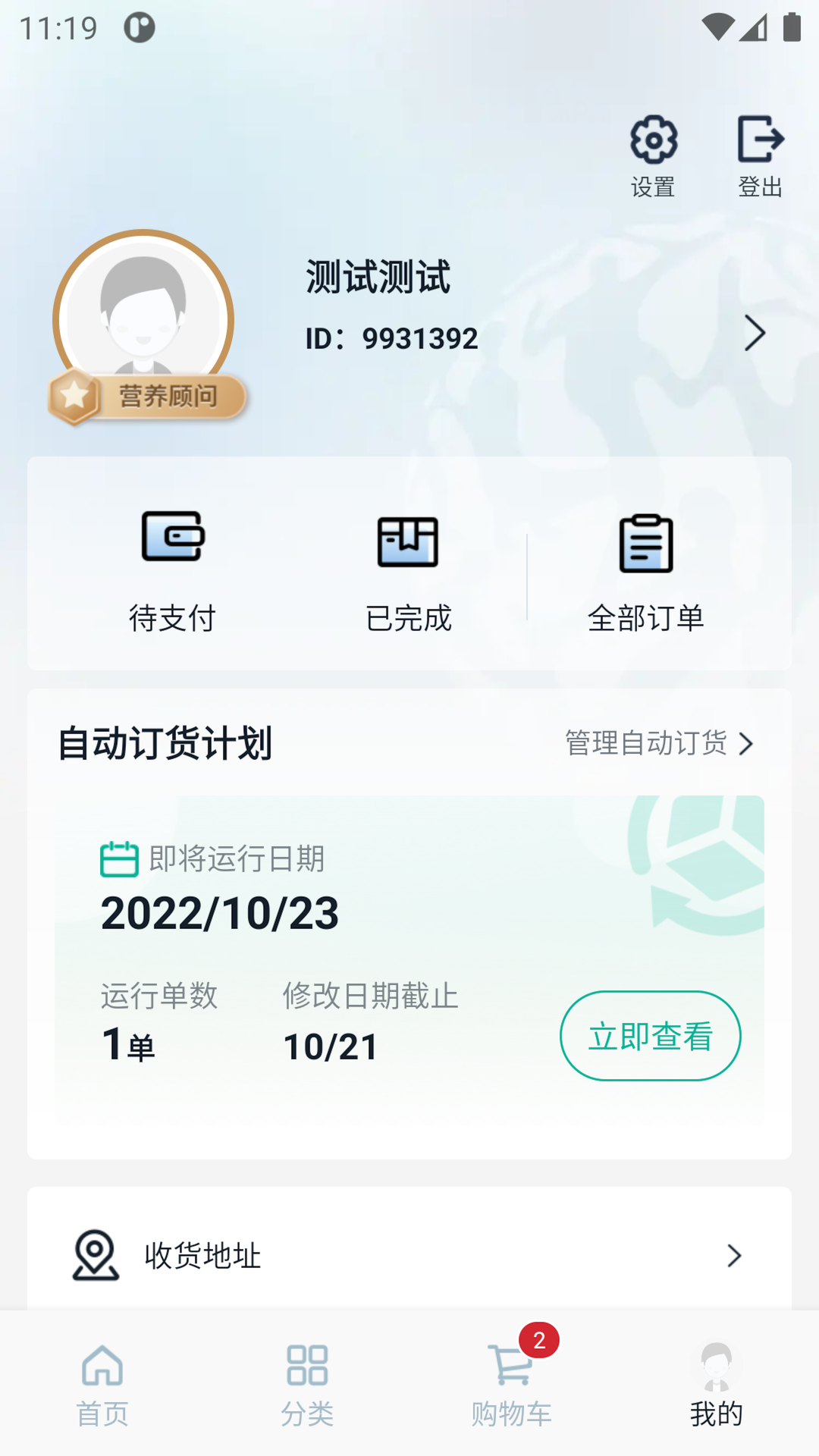Expand 管理自动订货 with its chevron

pyautogui.click(x=748, y=744)
